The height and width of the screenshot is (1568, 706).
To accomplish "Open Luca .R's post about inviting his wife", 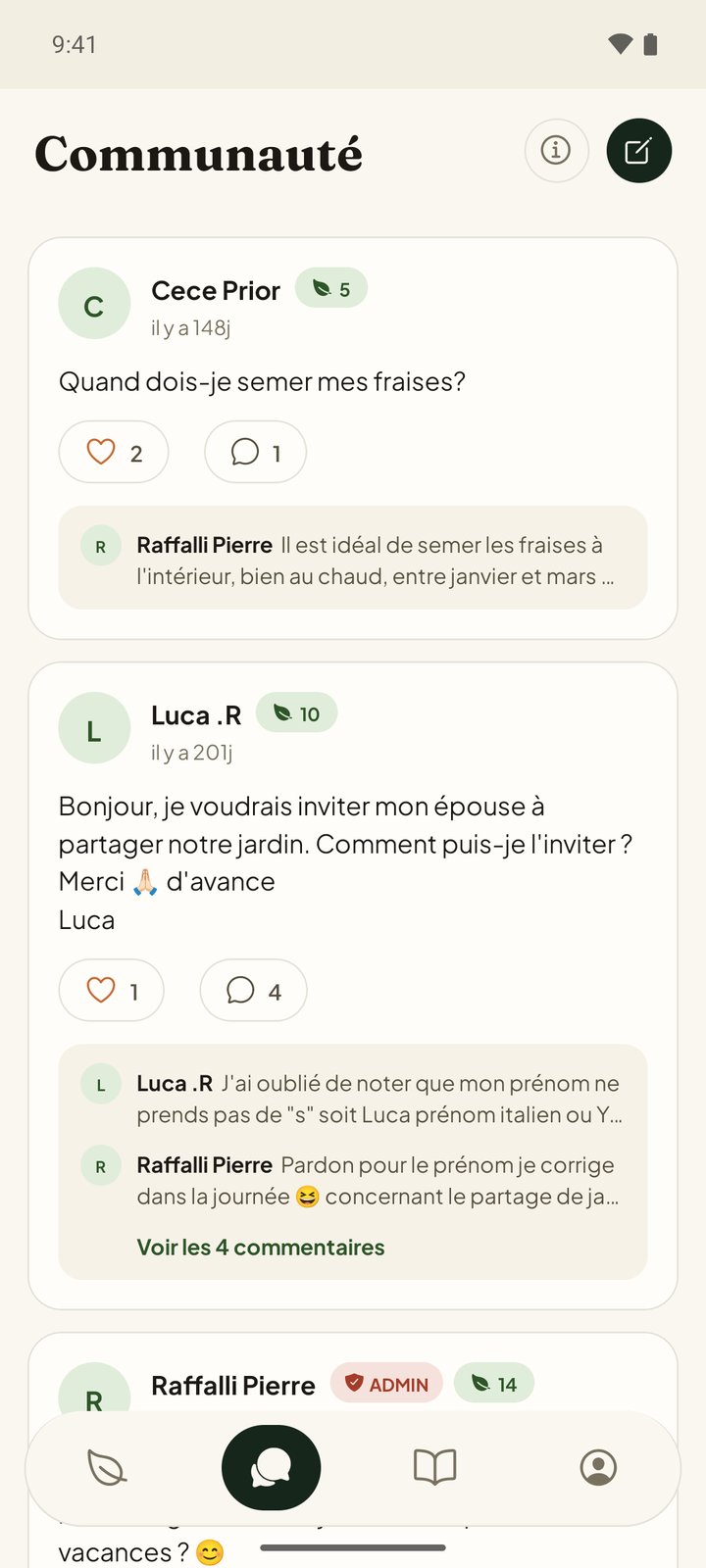I will (347, 862).
